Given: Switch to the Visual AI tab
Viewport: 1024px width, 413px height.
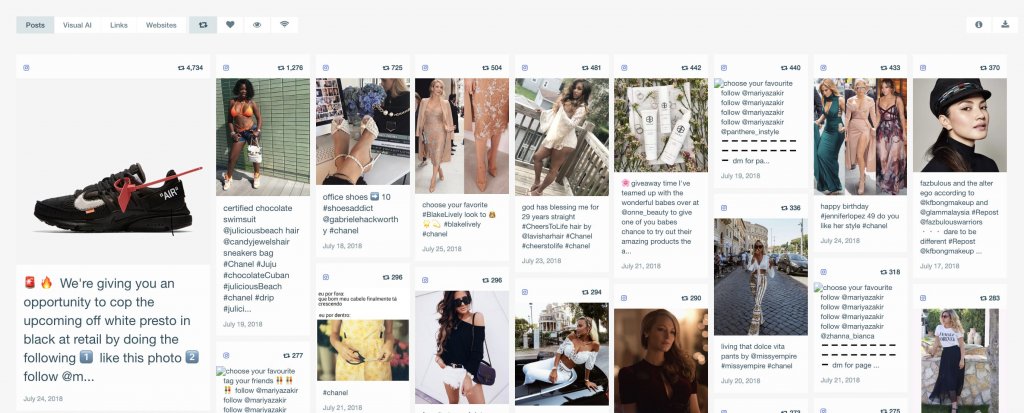Looking at the screenshot, I should [x=77, y=24].
